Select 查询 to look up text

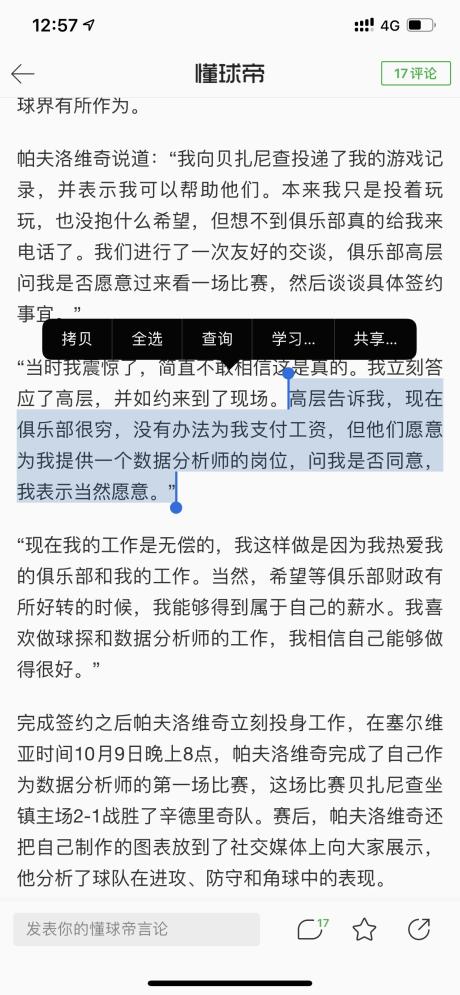click(x=217, y=339)
